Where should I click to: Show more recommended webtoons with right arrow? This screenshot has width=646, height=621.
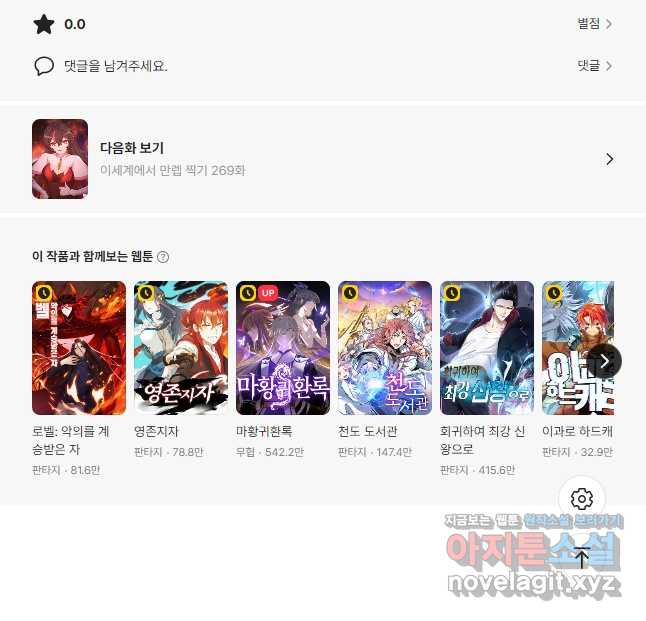point(604,360)
